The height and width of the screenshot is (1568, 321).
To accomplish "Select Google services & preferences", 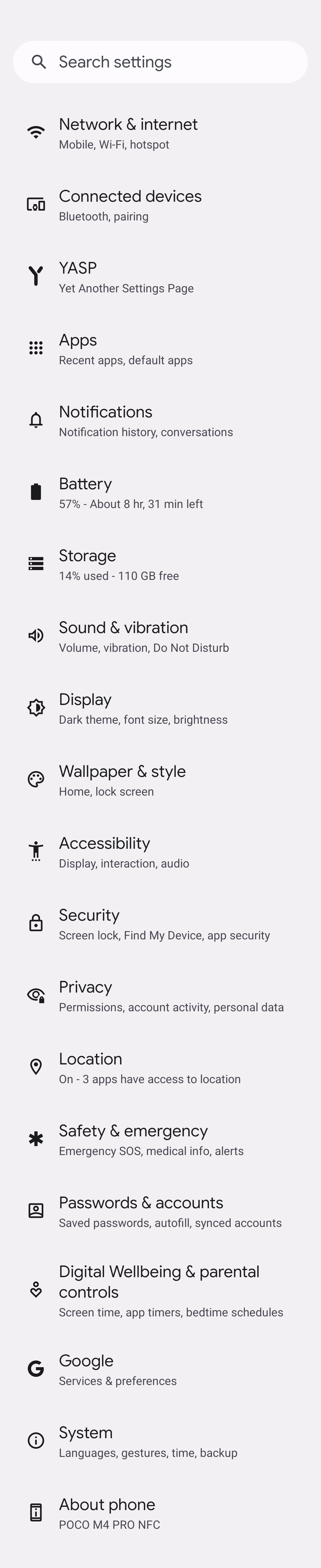I will 160,1369.
